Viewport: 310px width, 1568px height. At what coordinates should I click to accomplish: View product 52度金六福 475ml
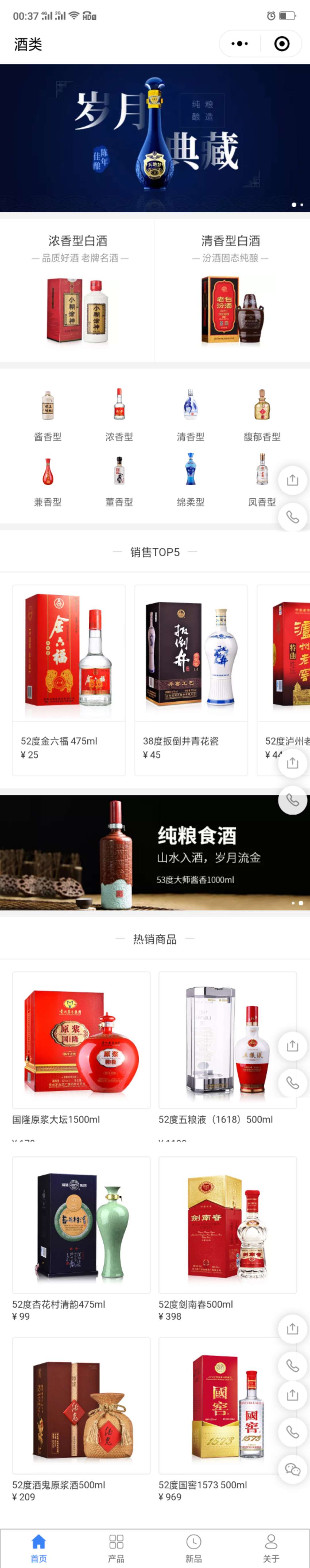point(69,679)
